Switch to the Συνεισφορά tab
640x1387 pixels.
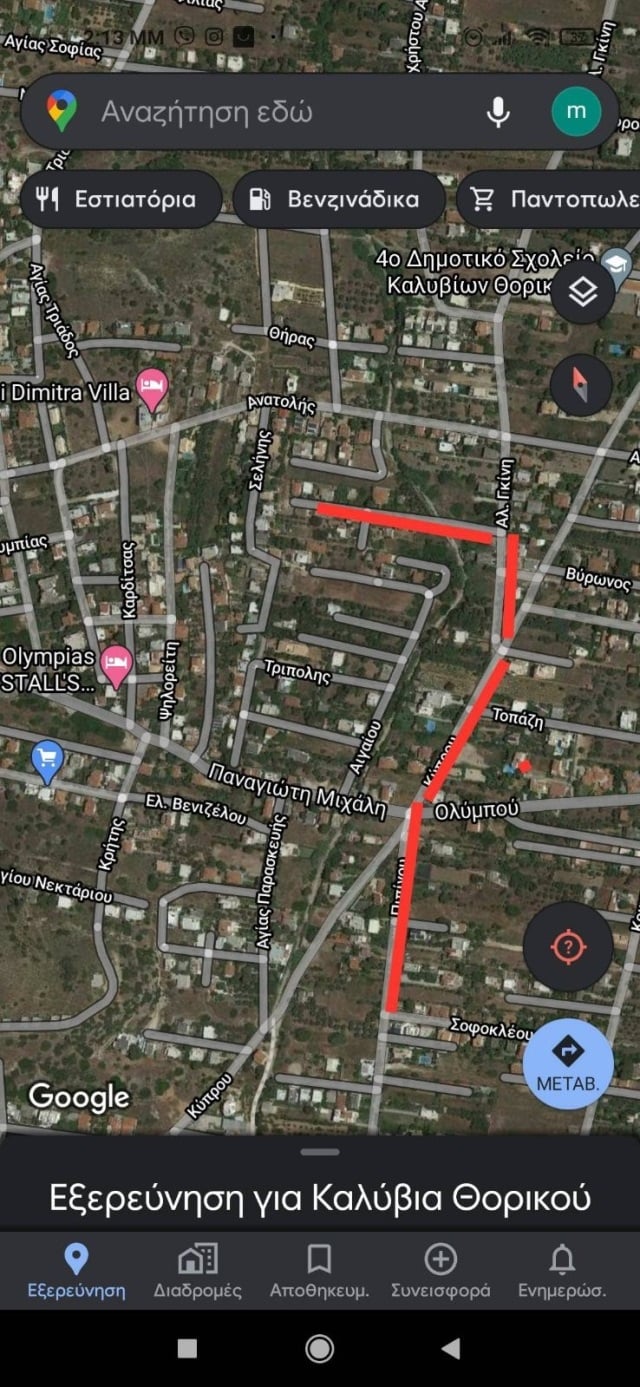(x=440, y=1270)
